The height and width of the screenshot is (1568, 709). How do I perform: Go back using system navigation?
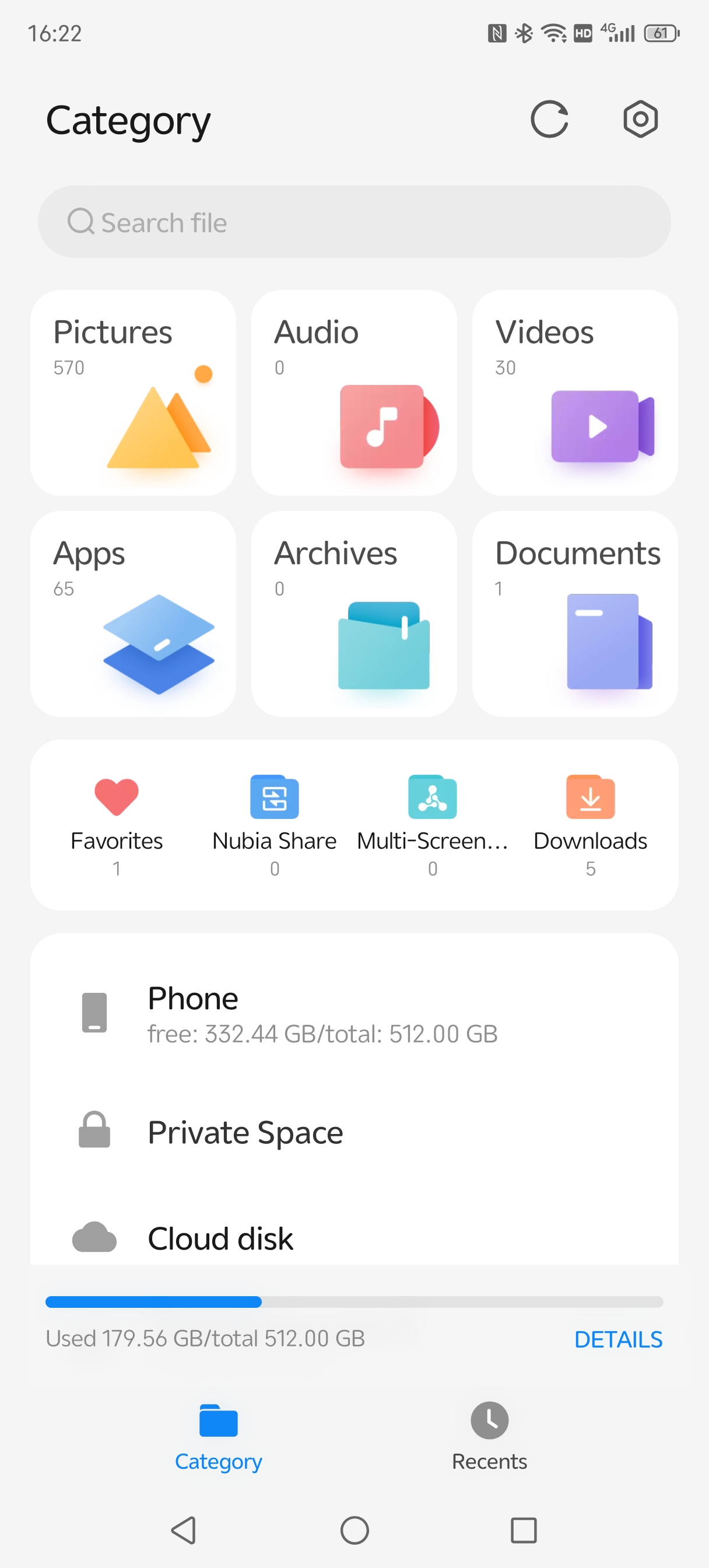tap(183, 1529)
